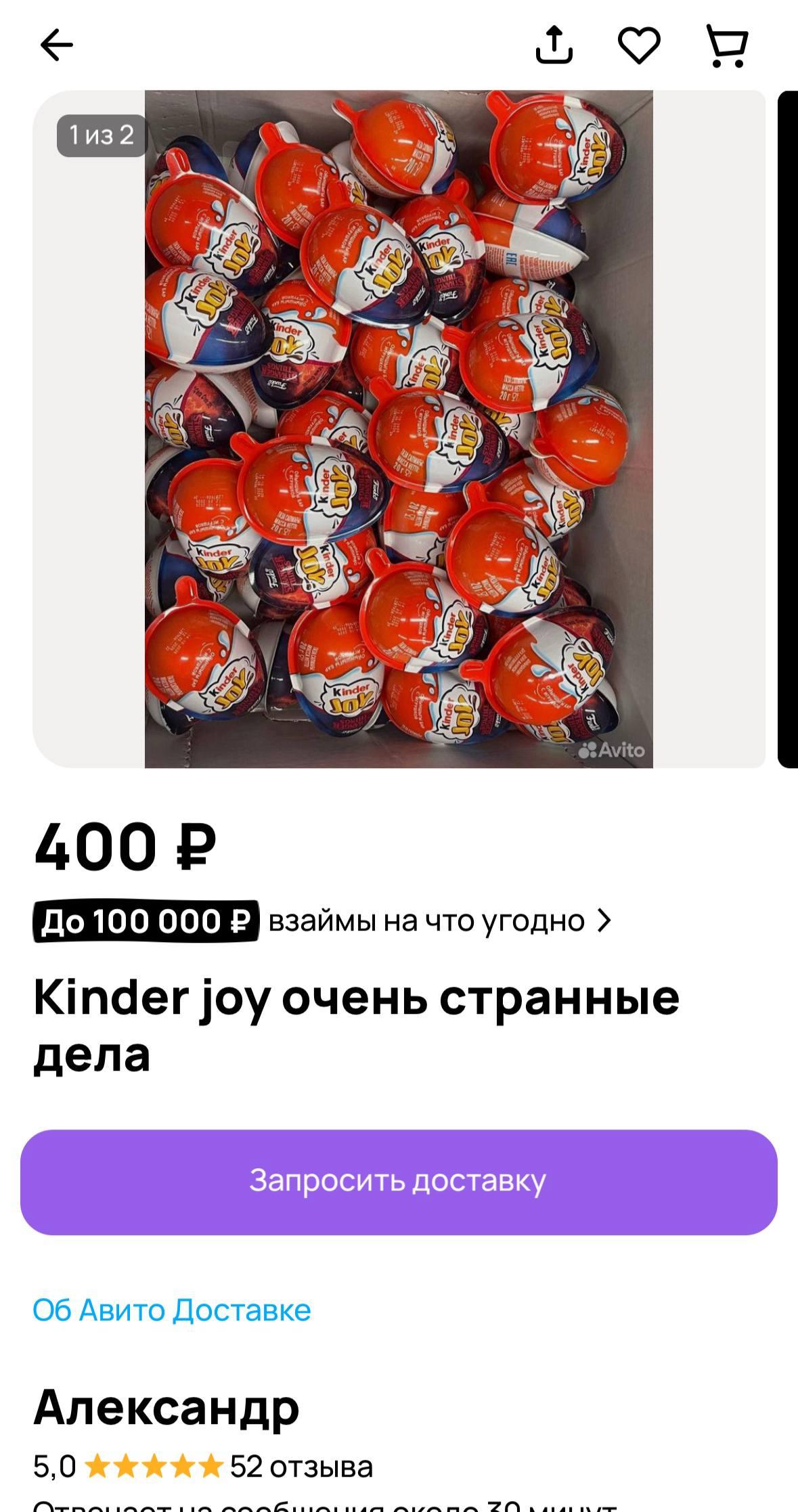Viewport: 798px width, 1512px height.
Task: Go back using the arrow icon
Action: click(56, 45)
